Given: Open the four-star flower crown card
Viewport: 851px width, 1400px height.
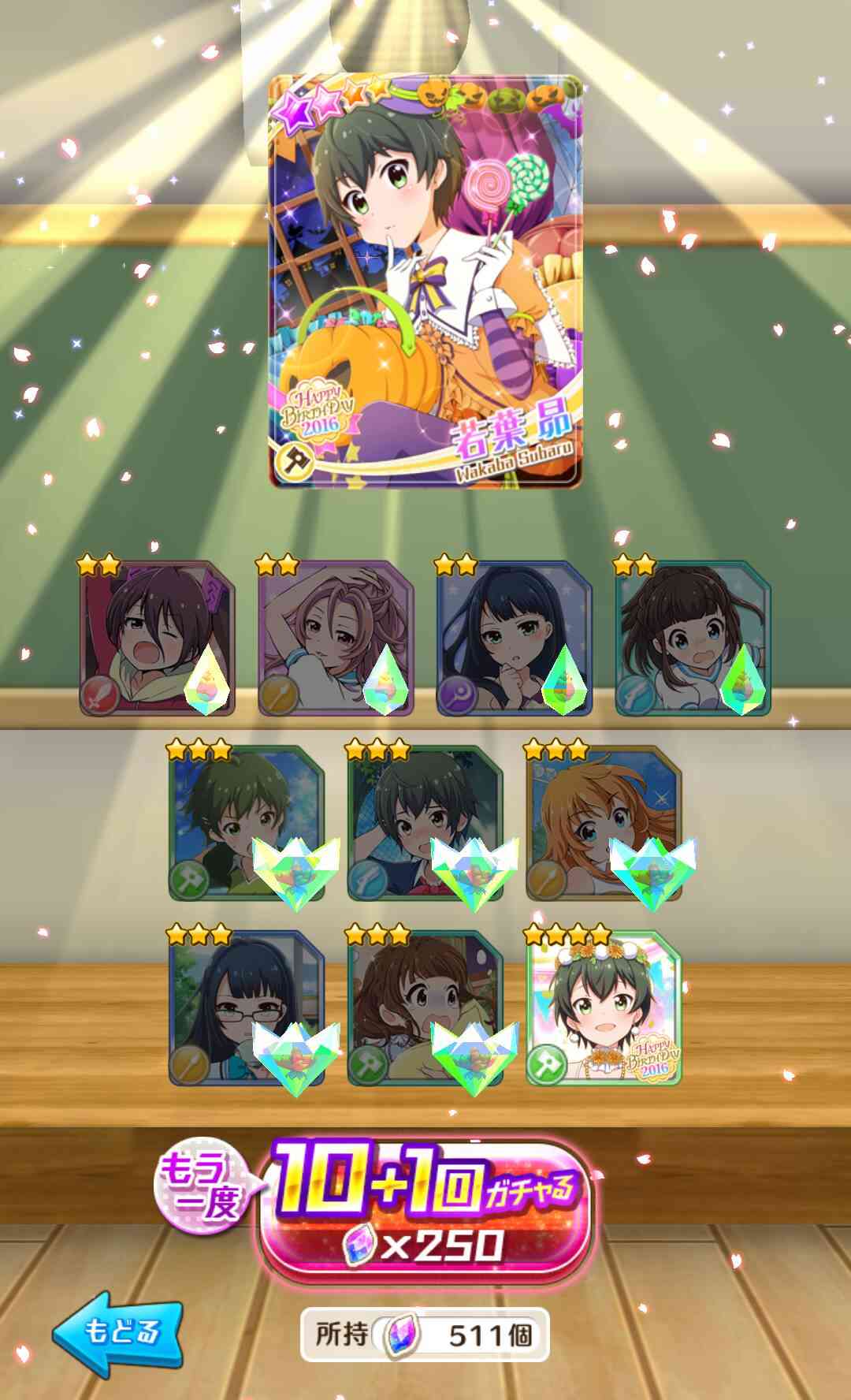Looking at the screenshot, I should (604, 1009).
